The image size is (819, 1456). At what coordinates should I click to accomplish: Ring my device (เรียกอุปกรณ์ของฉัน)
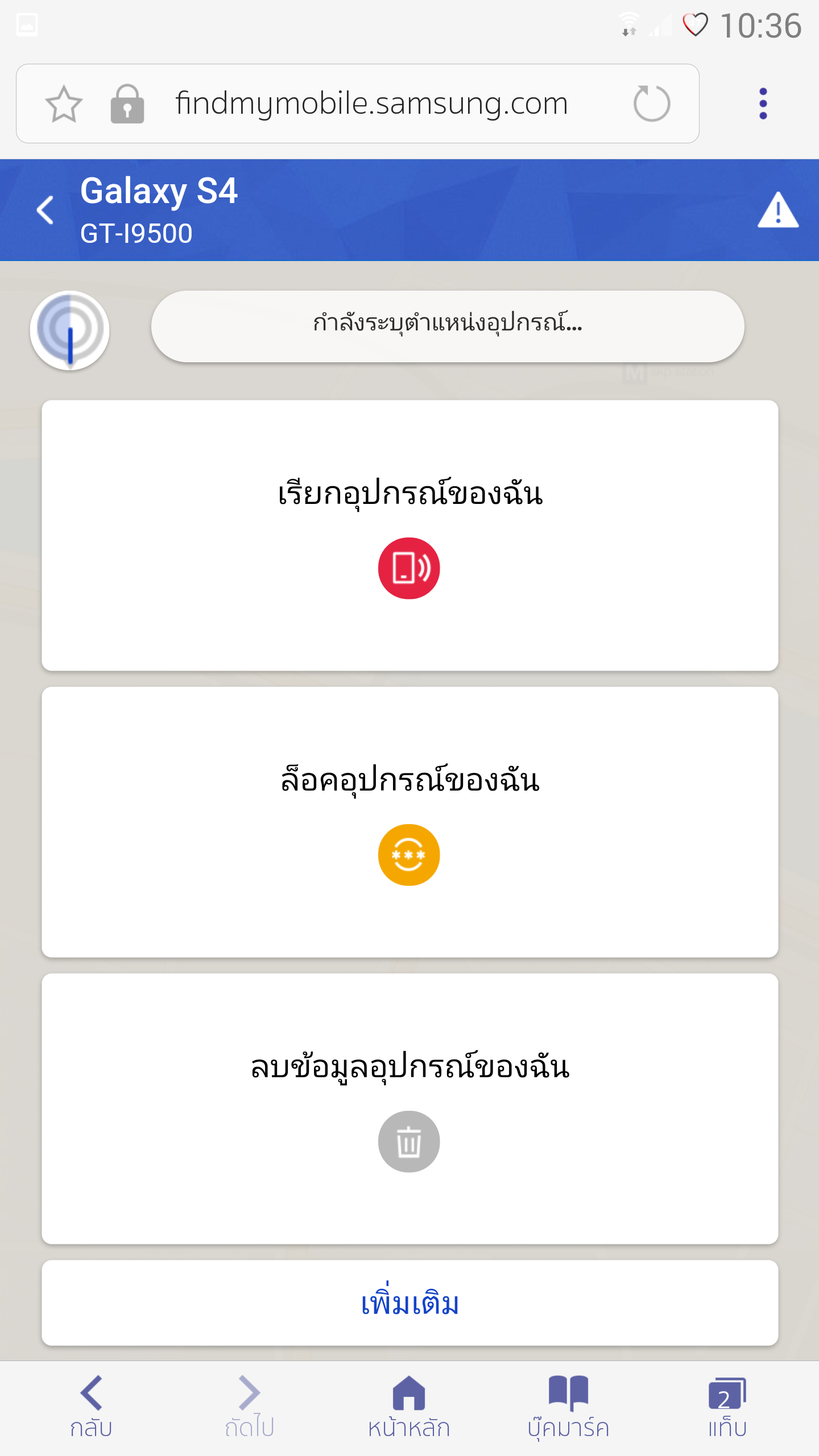click(x=409, y=568)
